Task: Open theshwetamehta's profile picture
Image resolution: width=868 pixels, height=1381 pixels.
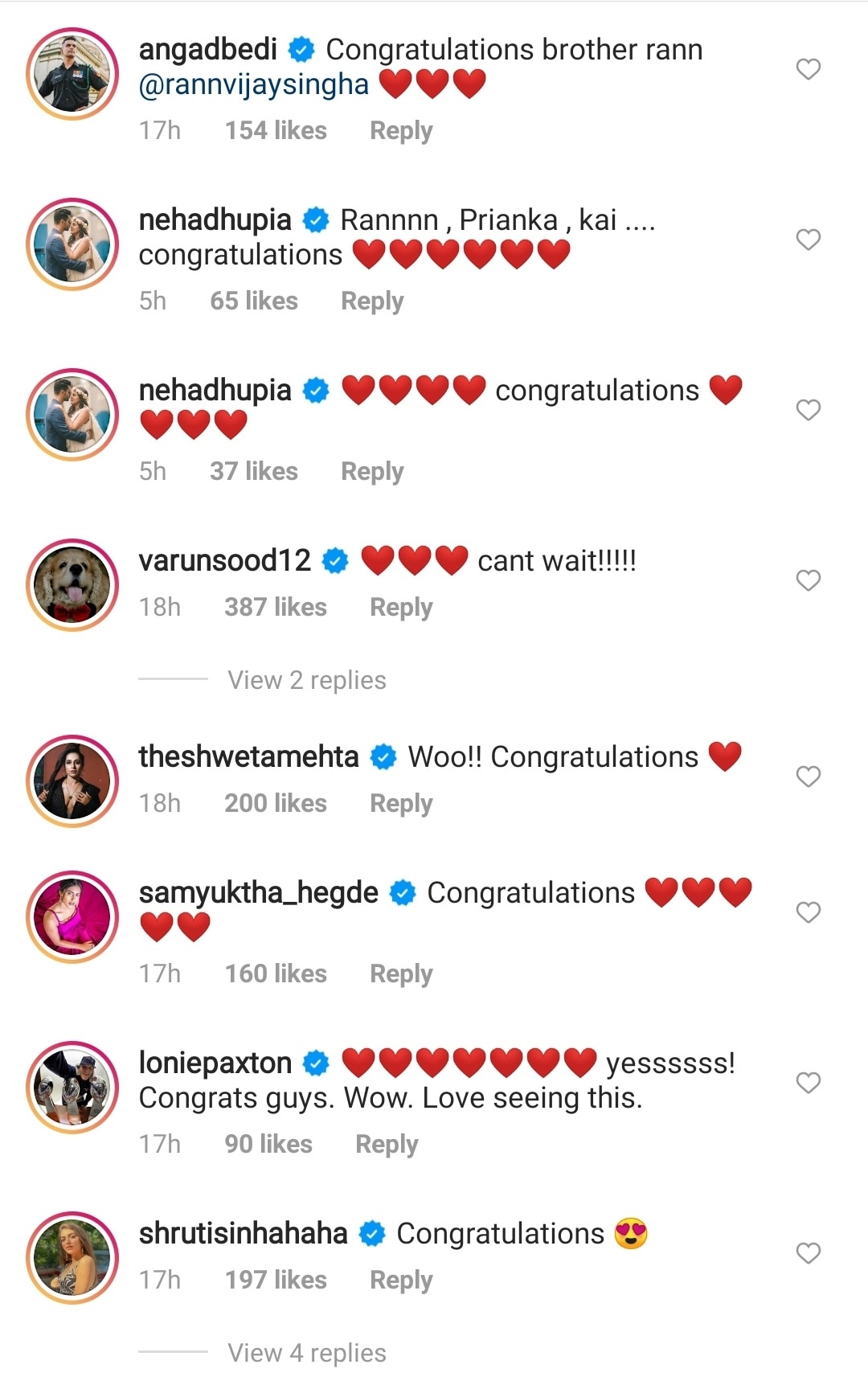Action: (72, 781)
